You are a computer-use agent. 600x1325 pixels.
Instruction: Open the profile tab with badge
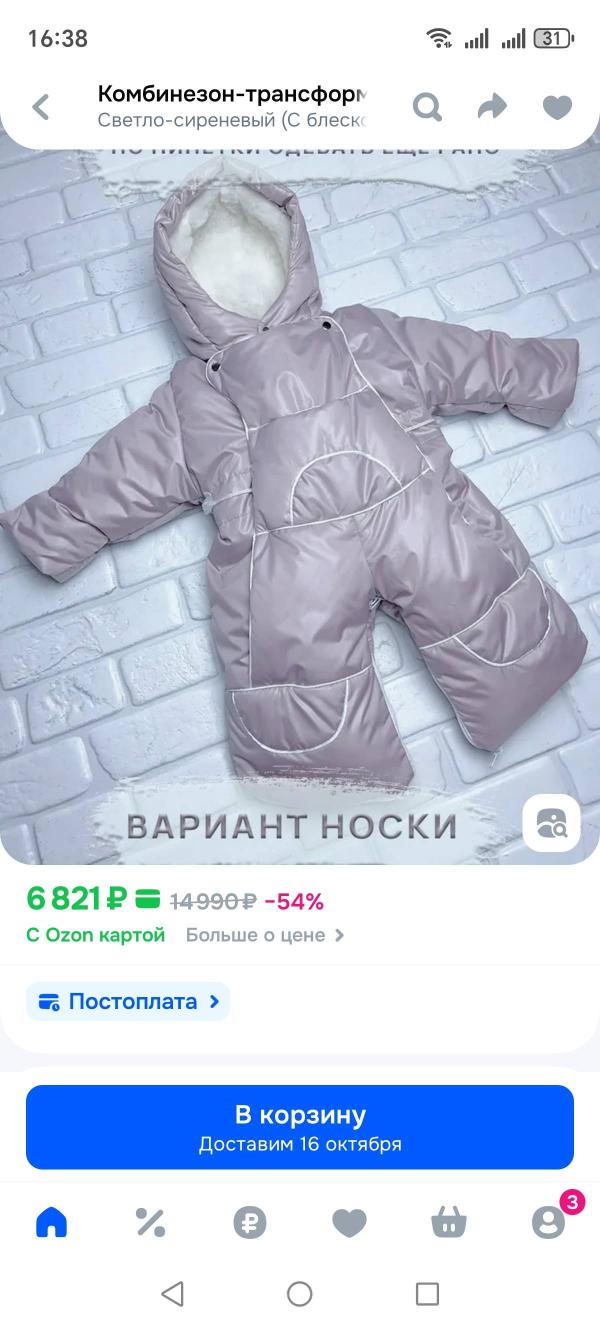coord(548,1222)
